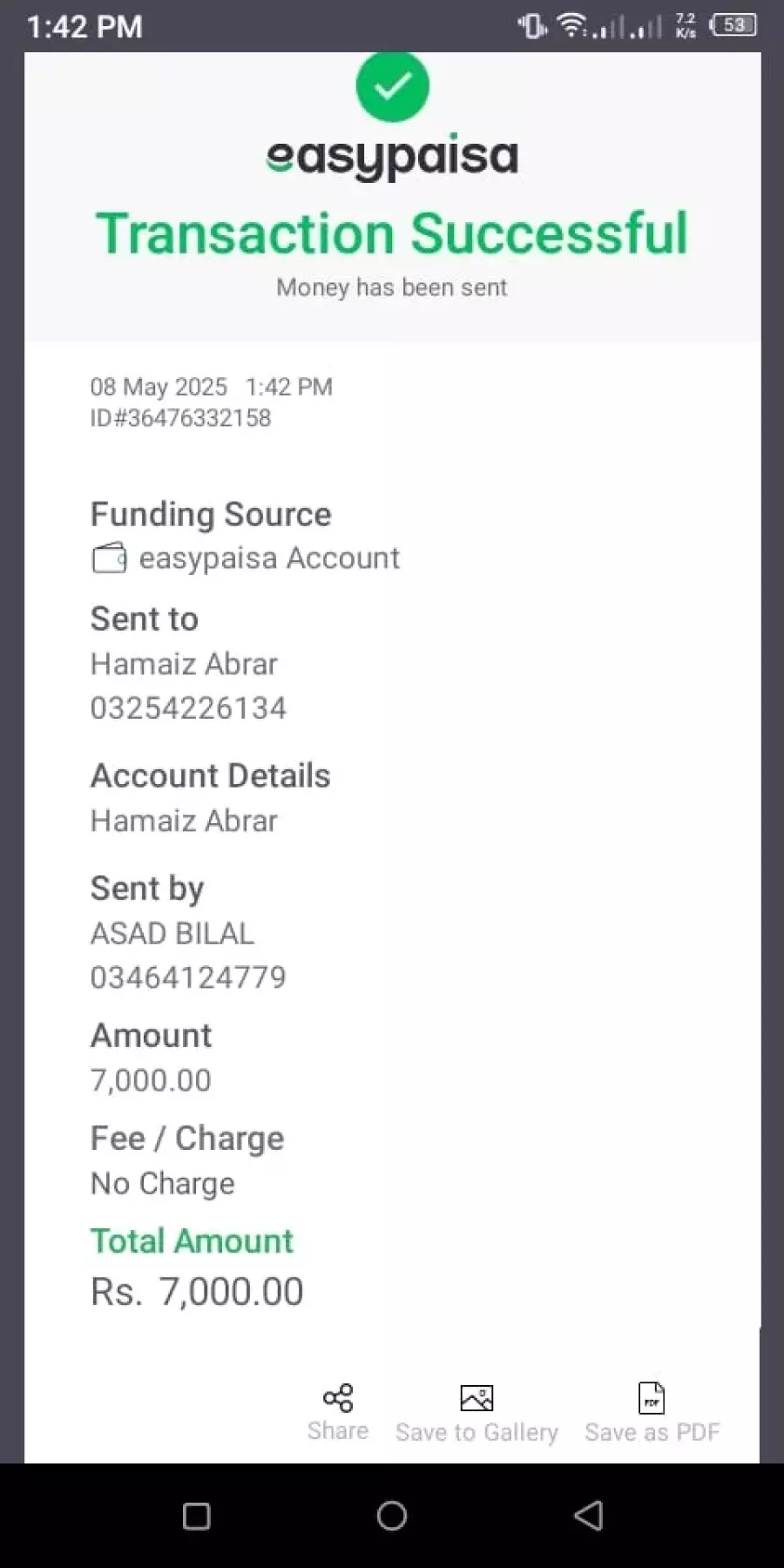Save the receipt to Gallery
Viewport: 784px width, 1568px height.
476,1413
